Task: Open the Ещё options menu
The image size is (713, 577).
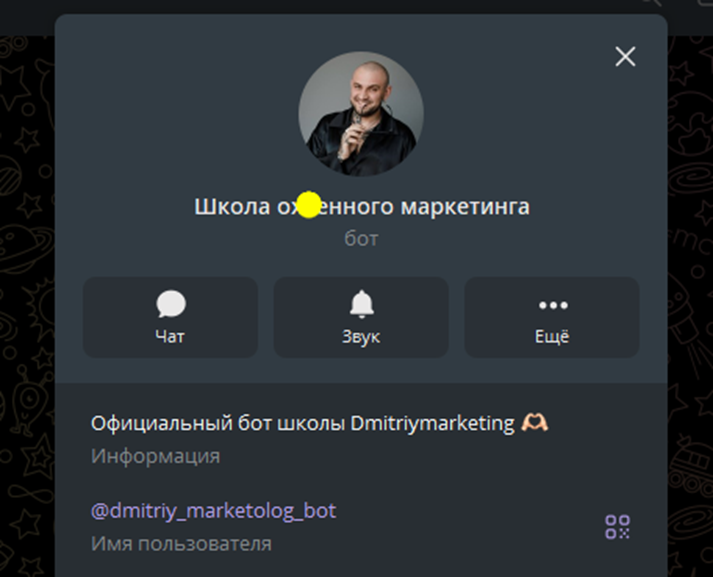Action: (552, 317)
